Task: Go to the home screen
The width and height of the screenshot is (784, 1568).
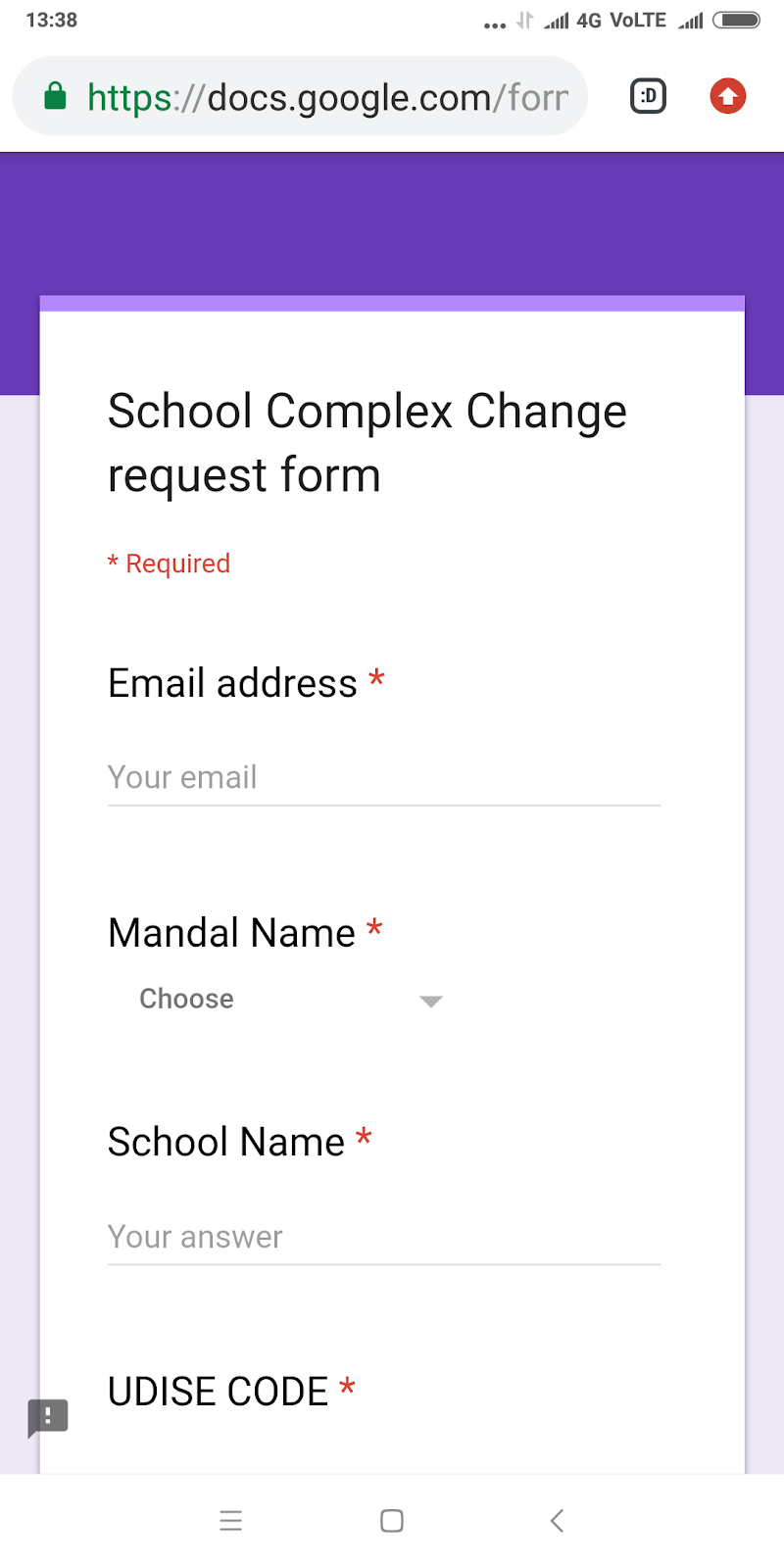Action: tap(392, 1521)
